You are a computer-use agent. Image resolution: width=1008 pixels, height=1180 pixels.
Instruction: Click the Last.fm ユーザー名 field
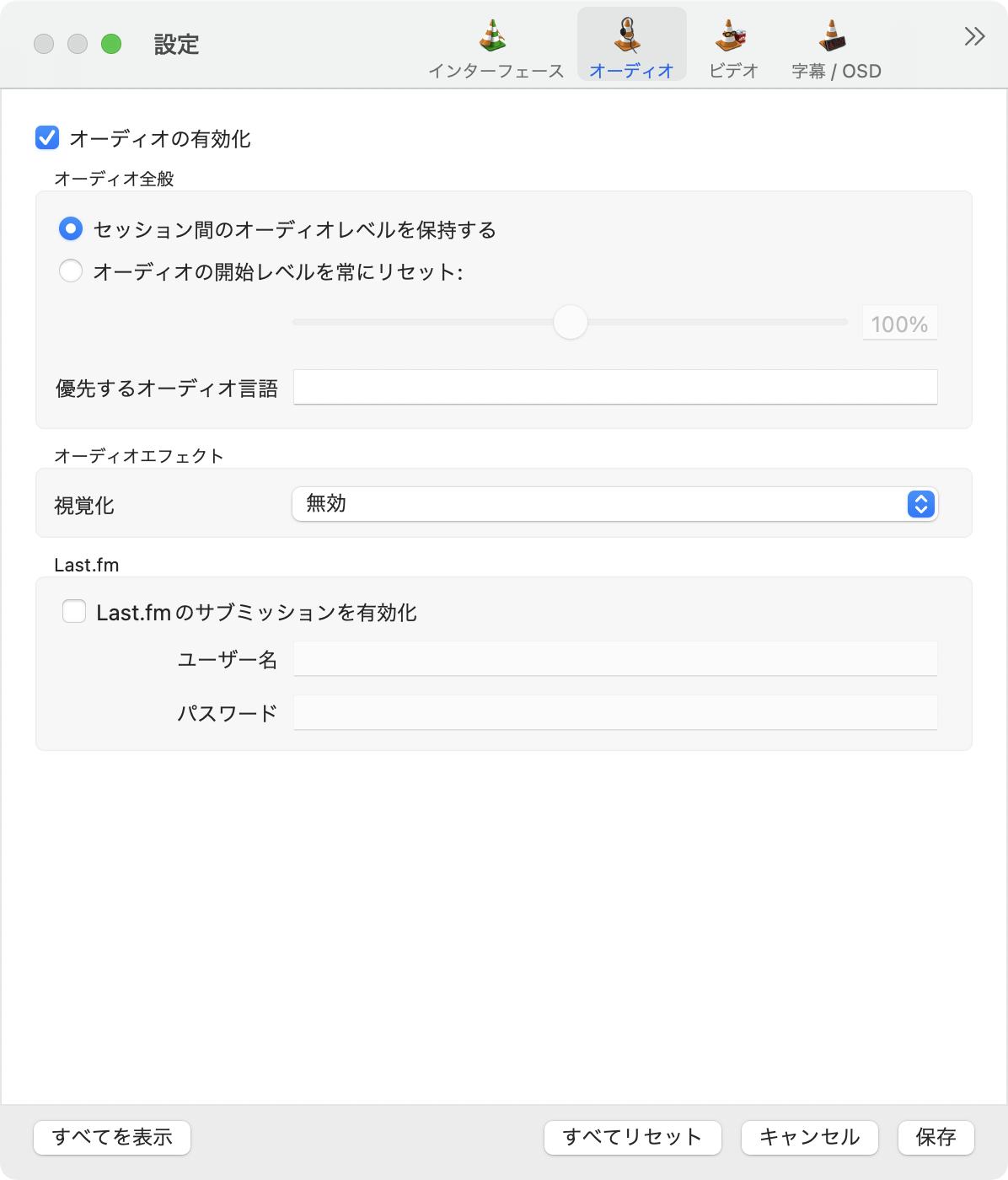coord(614,659)
